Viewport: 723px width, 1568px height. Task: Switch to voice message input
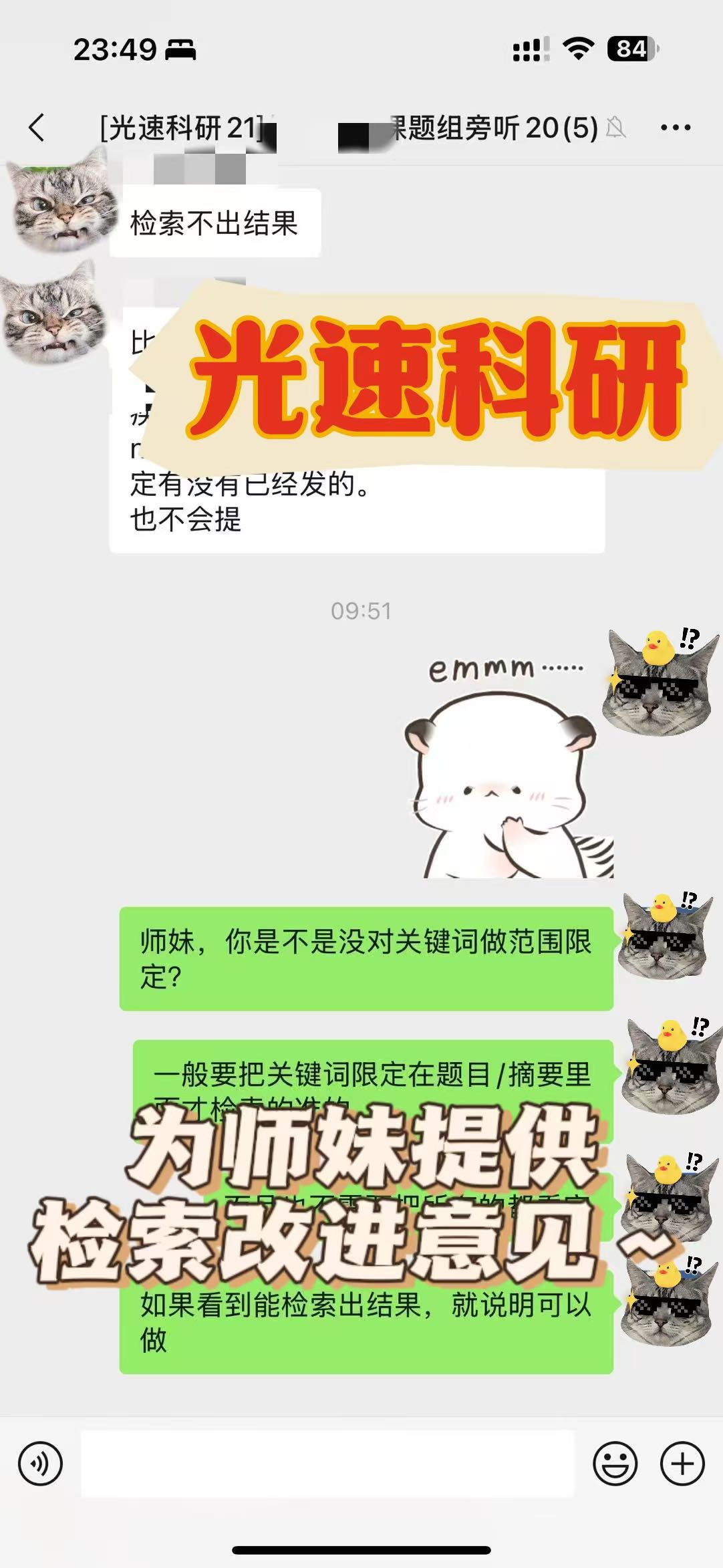click(x=41, y=1464)
